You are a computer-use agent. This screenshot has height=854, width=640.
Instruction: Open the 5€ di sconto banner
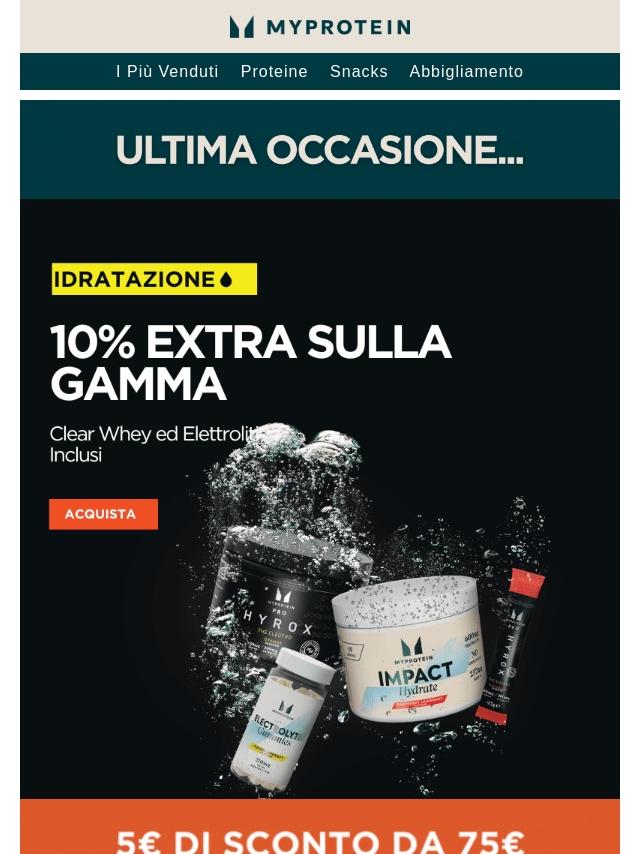tap(320, 826)
